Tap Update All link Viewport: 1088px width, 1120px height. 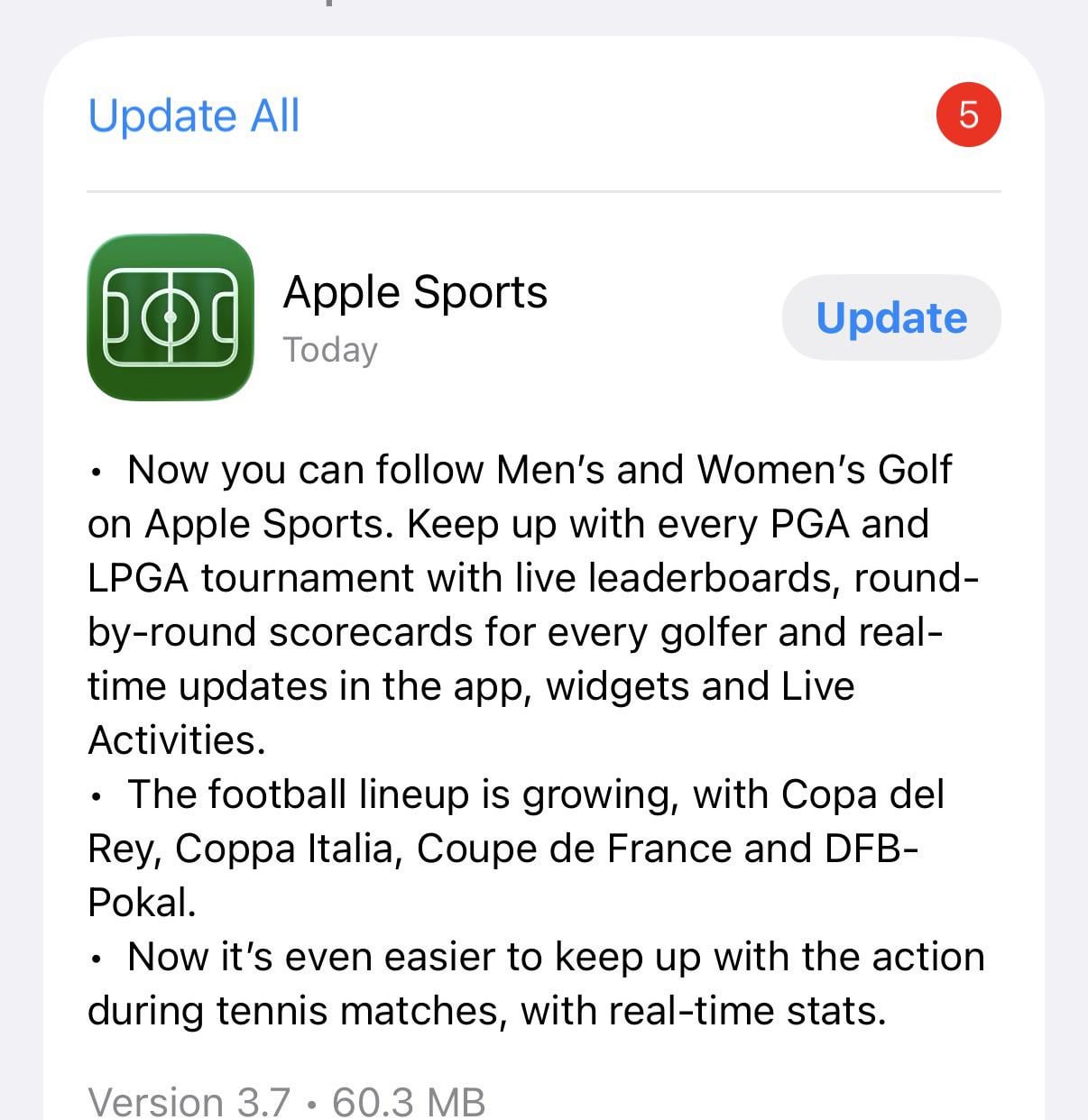[194, 116]
